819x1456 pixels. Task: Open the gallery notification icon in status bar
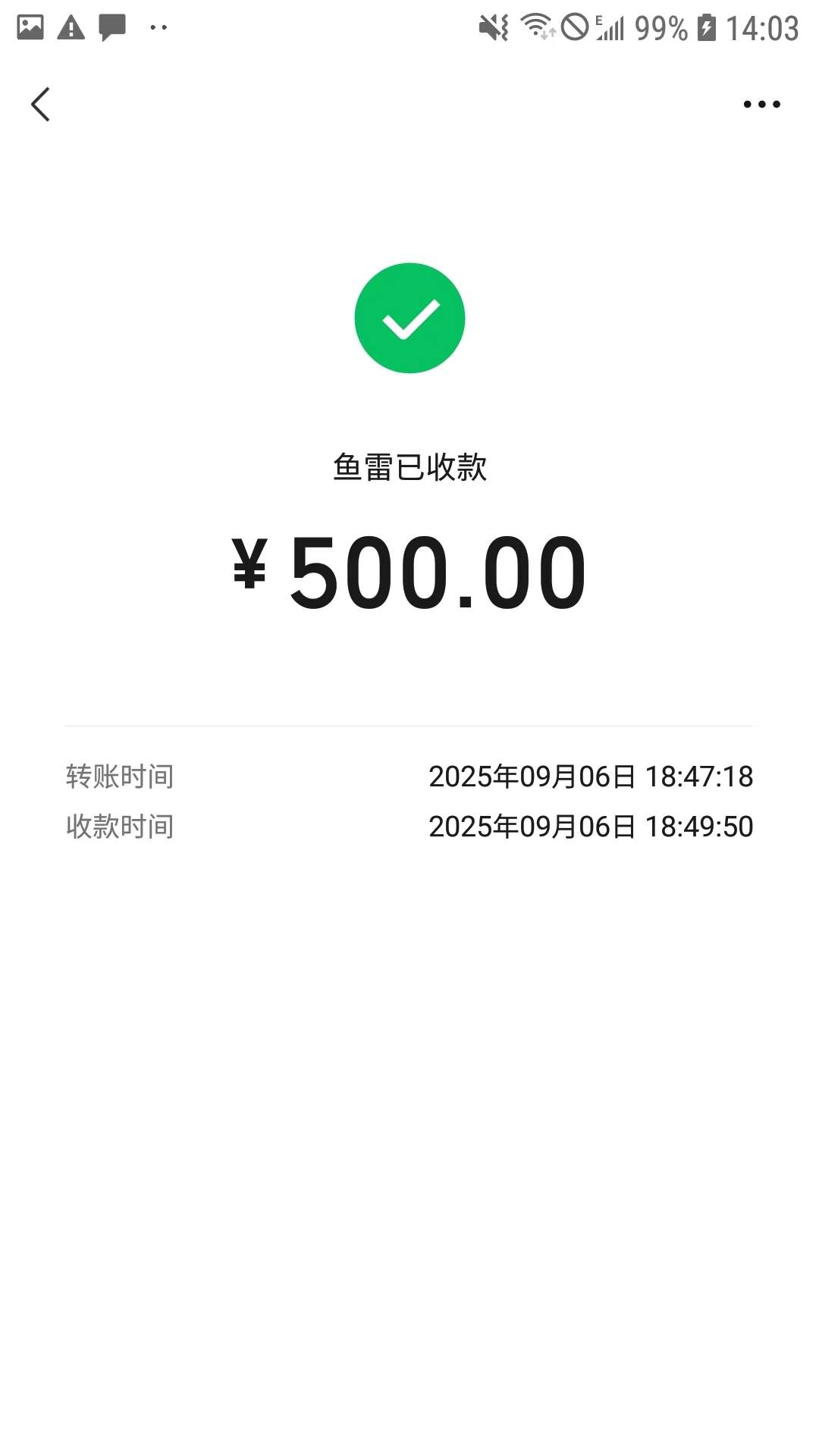[29, 27]
